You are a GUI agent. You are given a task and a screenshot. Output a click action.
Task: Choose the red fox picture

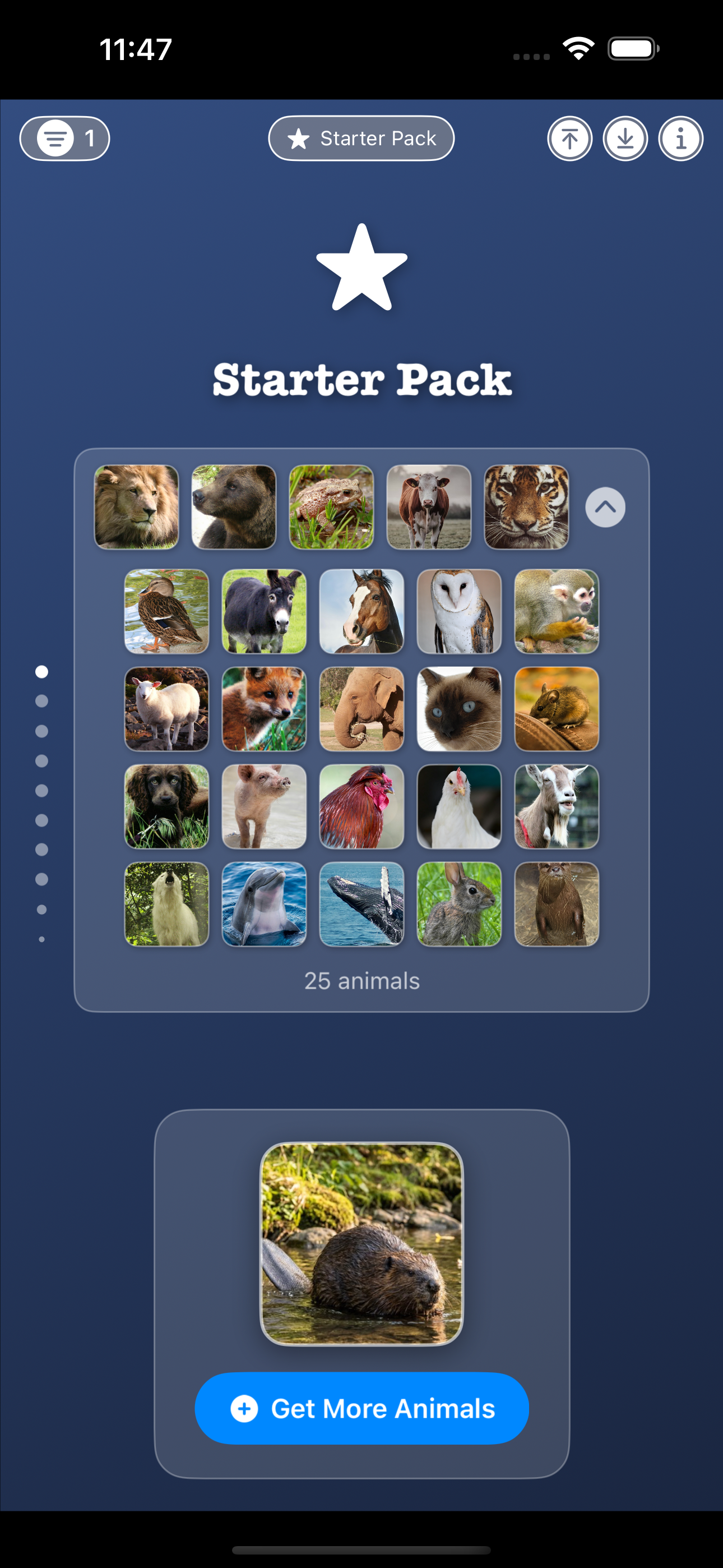(x=264, y=708)
